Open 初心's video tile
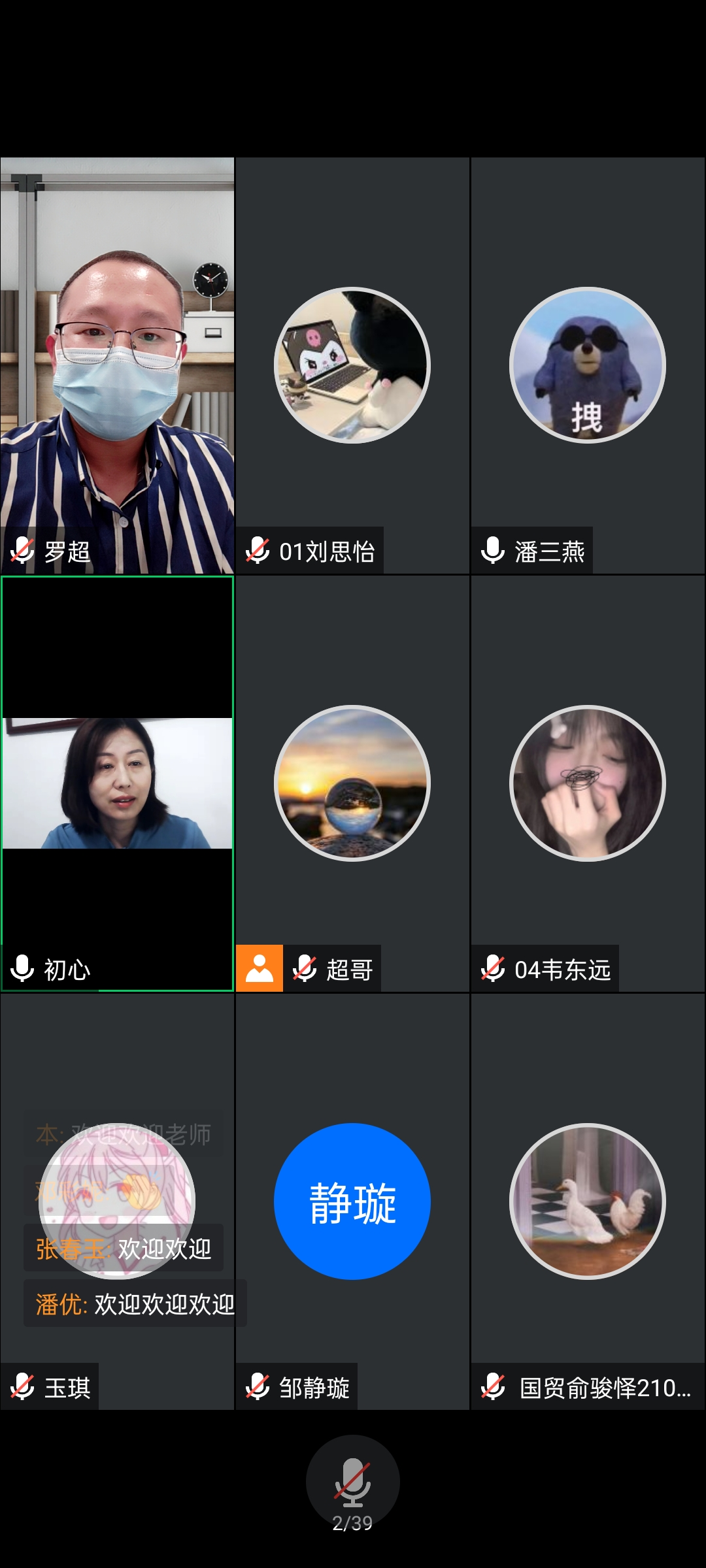Image resolution: width=706 pixels, height=1568 pixels. click(x=118, y=783)
